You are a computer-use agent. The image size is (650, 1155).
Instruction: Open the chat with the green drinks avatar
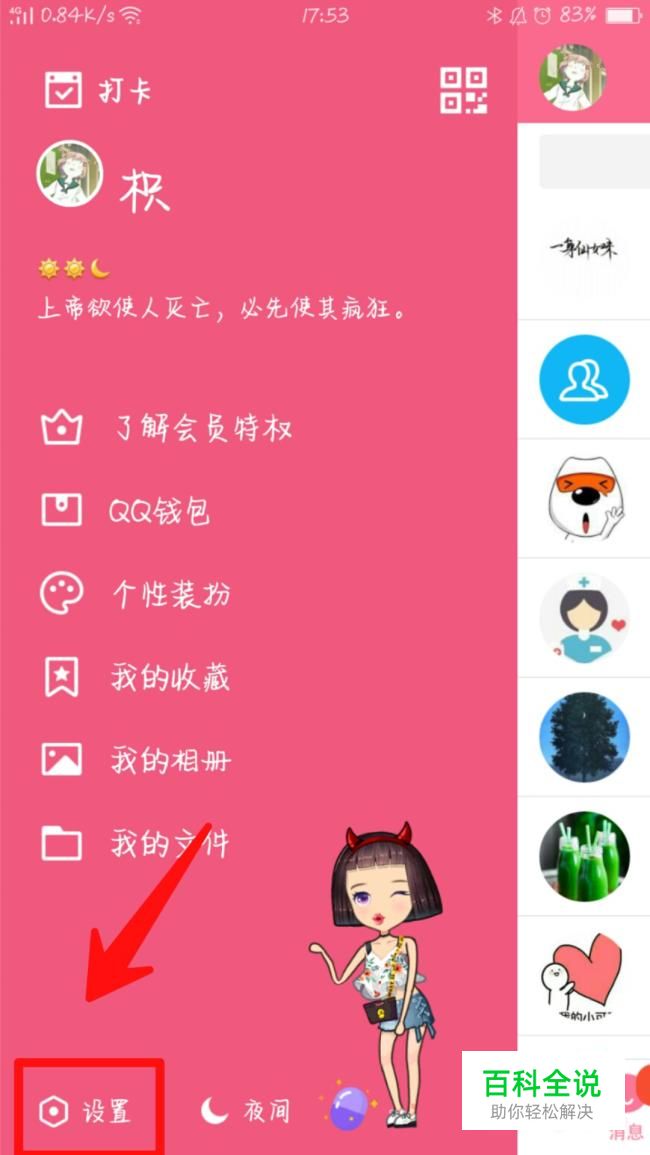[x=584, y=857]
